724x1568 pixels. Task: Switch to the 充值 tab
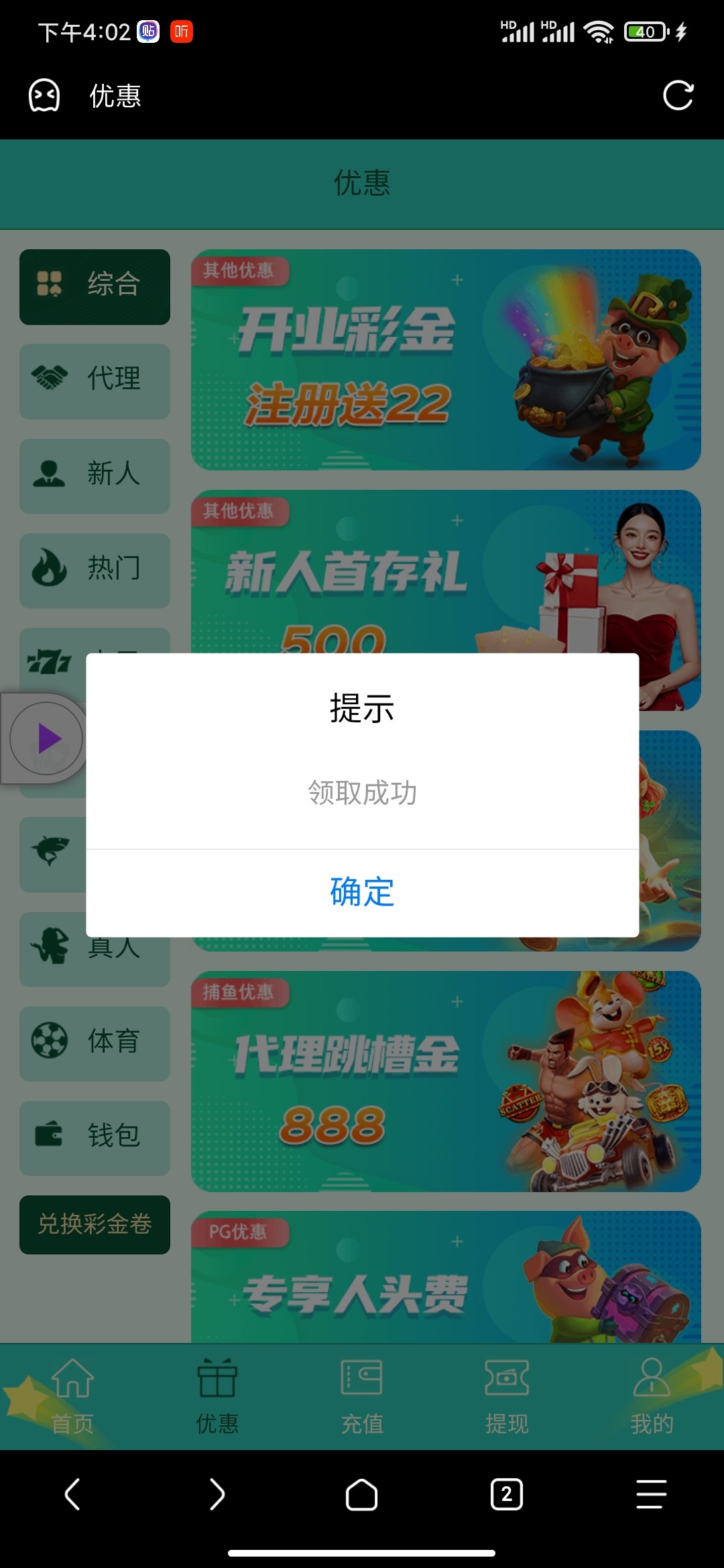(x=362, y=1396)
